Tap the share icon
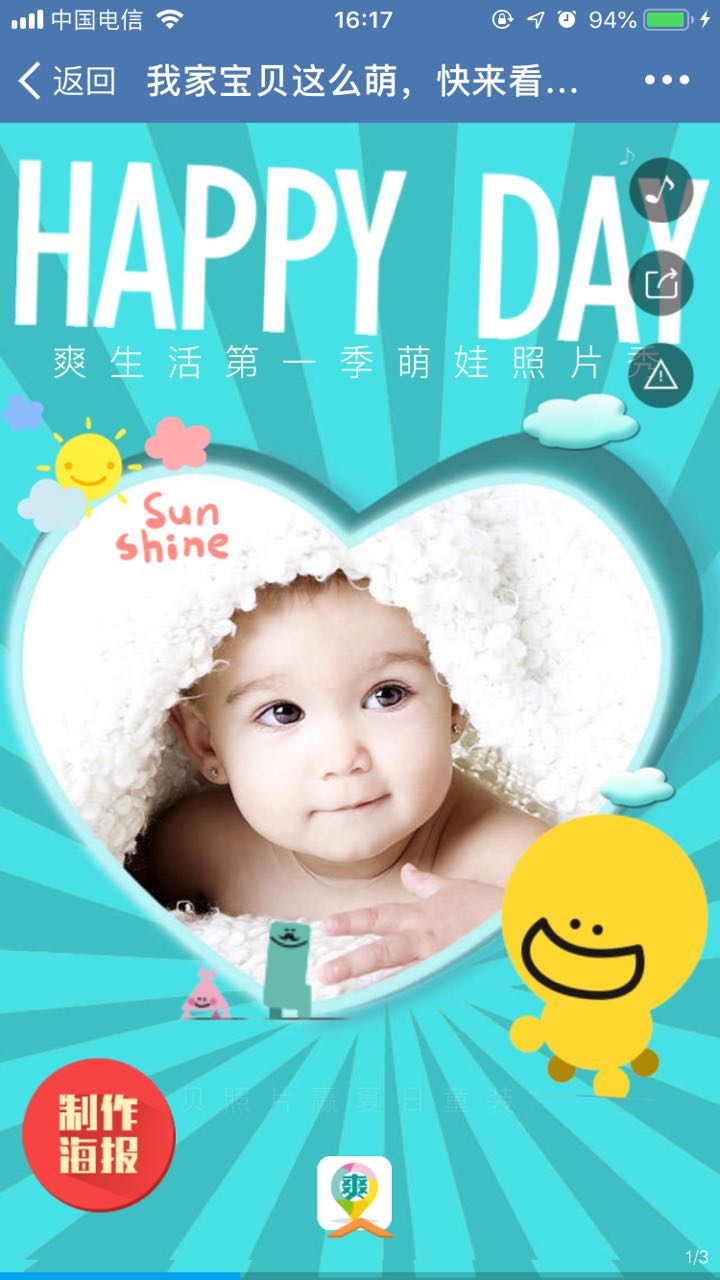Image resolution: width=720 pixels, height=1280 pixels. coord(661,283)
